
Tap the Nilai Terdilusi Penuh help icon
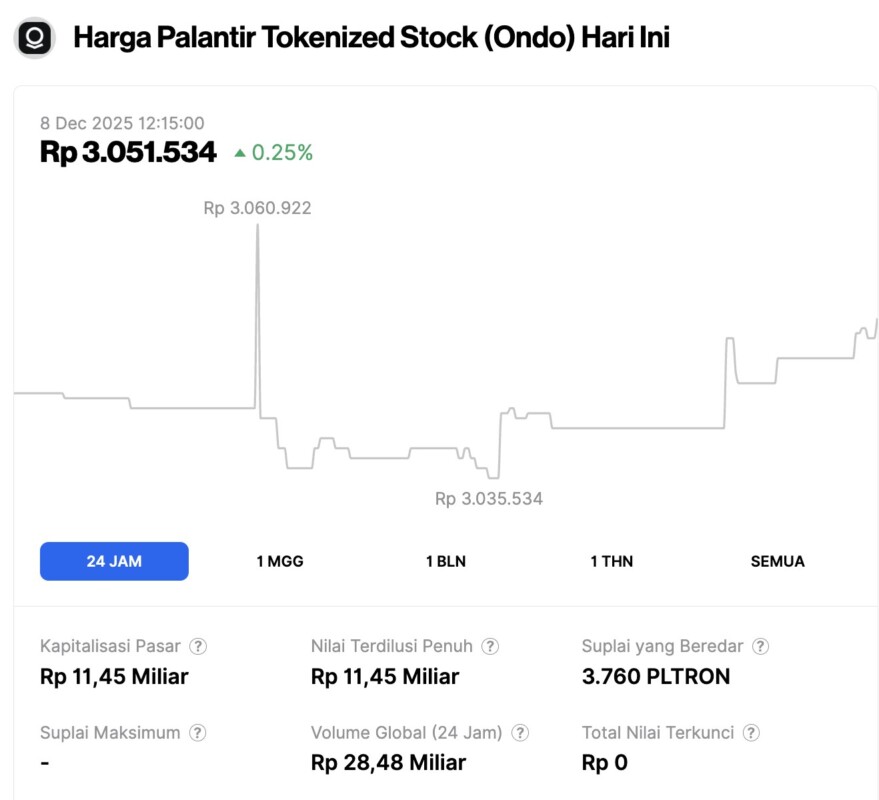point(490,647)
